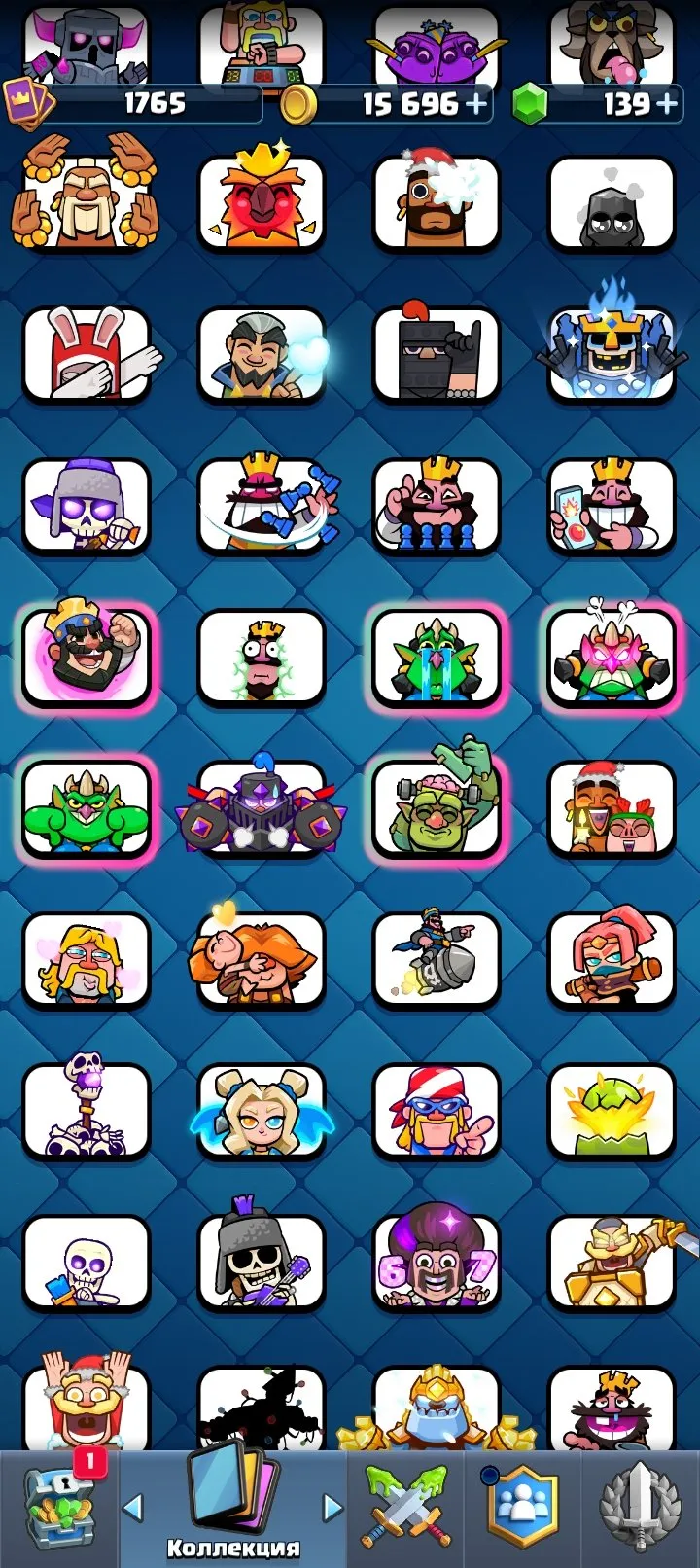The height and width of the screenshot is (1568, 700).
Task: Tap the right arrow beside Коллекция
Action: (332, 1508)
